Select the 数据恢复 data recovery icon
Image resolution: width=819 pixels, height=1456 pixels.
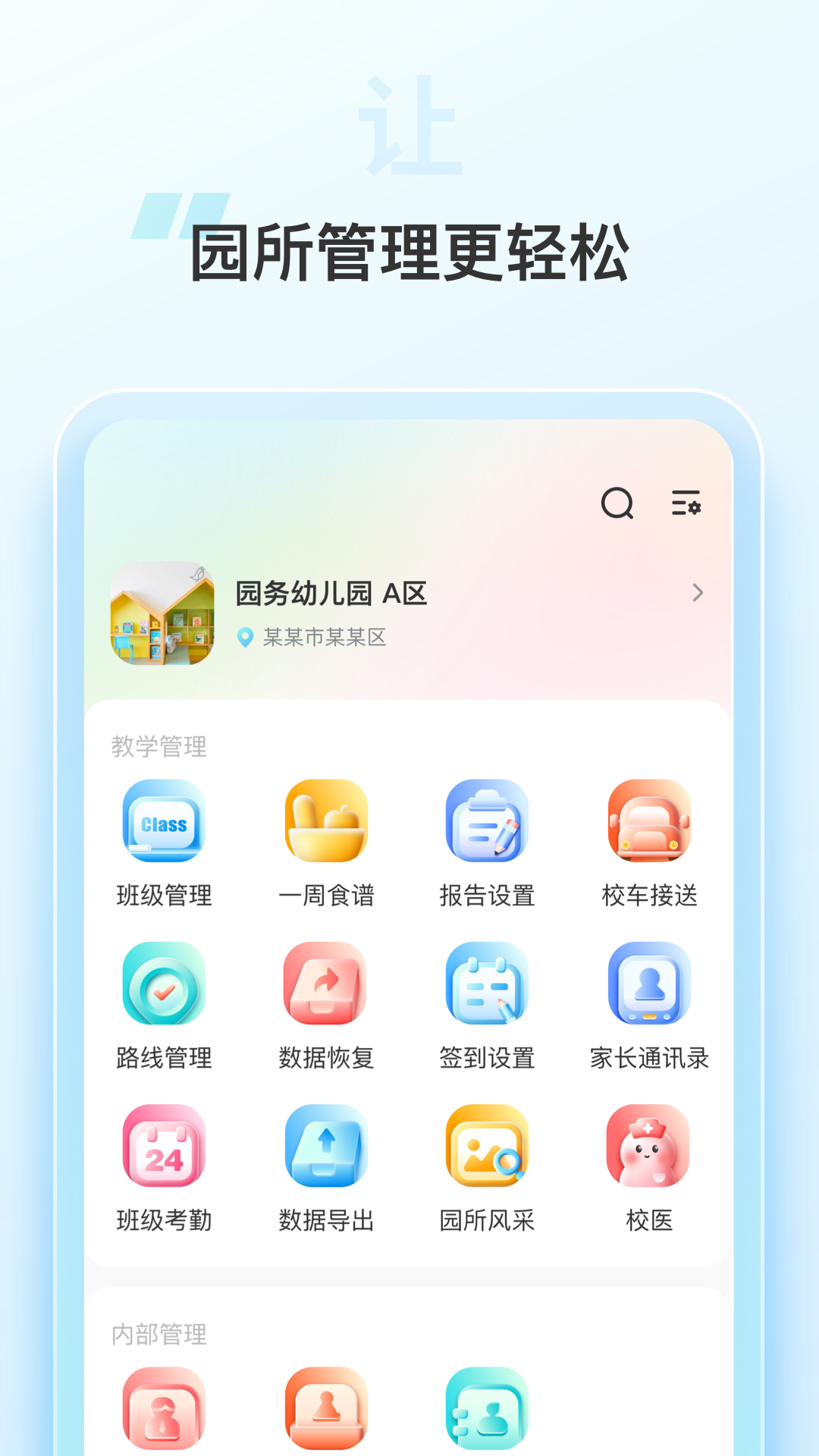325,984
